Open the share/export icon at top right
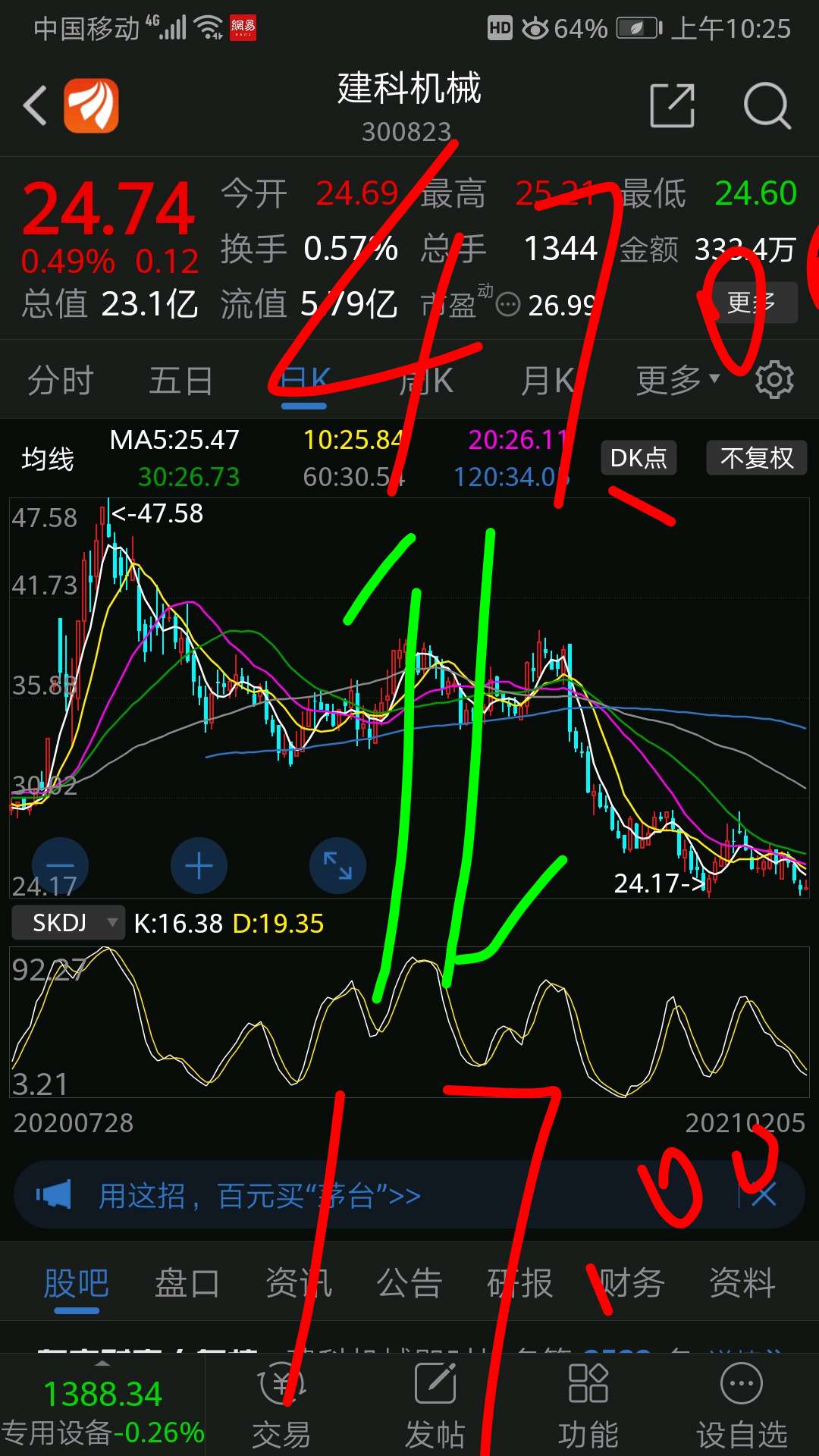 [x=673, y=106]
